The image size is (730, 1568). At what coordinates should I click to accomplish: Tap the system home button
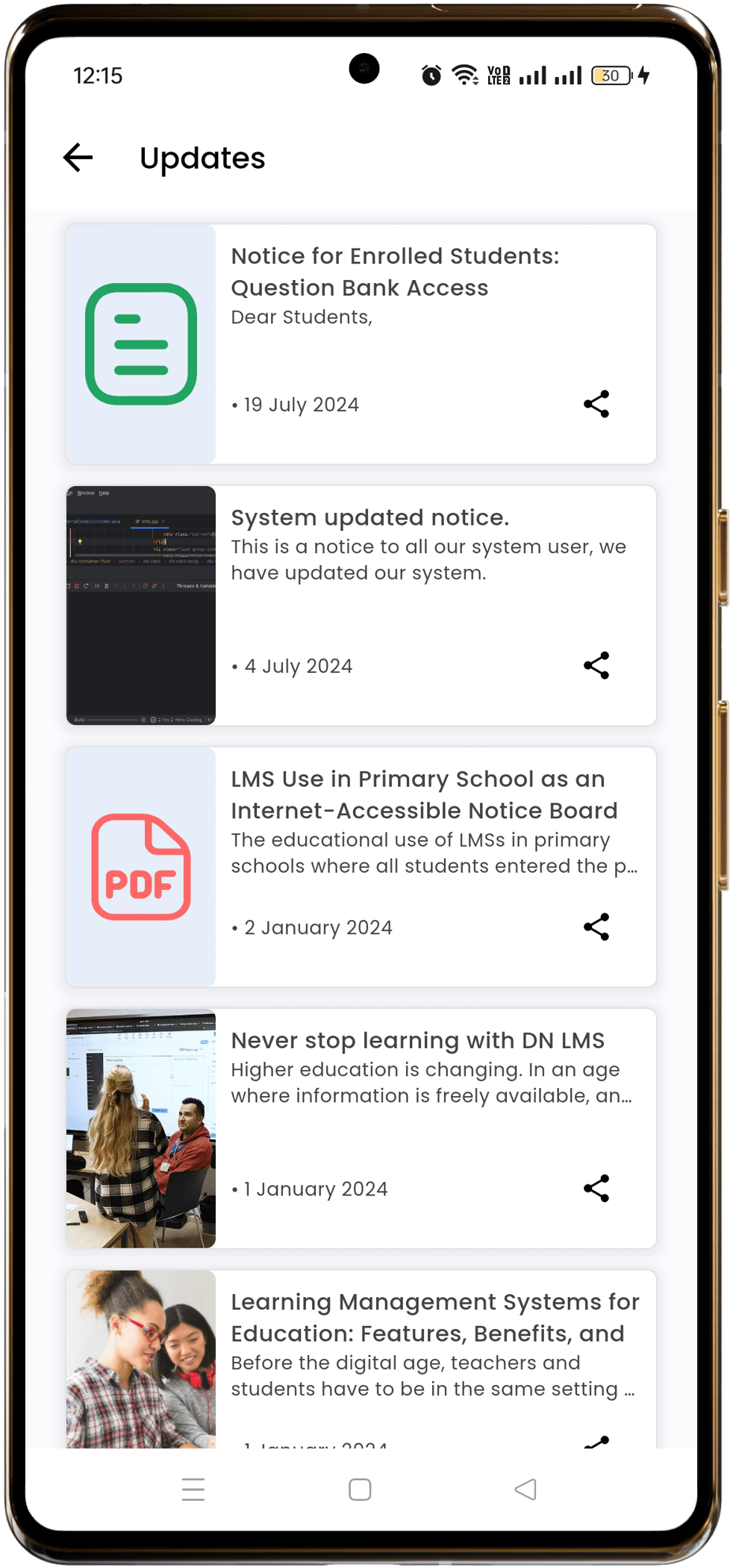click(360, 1490)
